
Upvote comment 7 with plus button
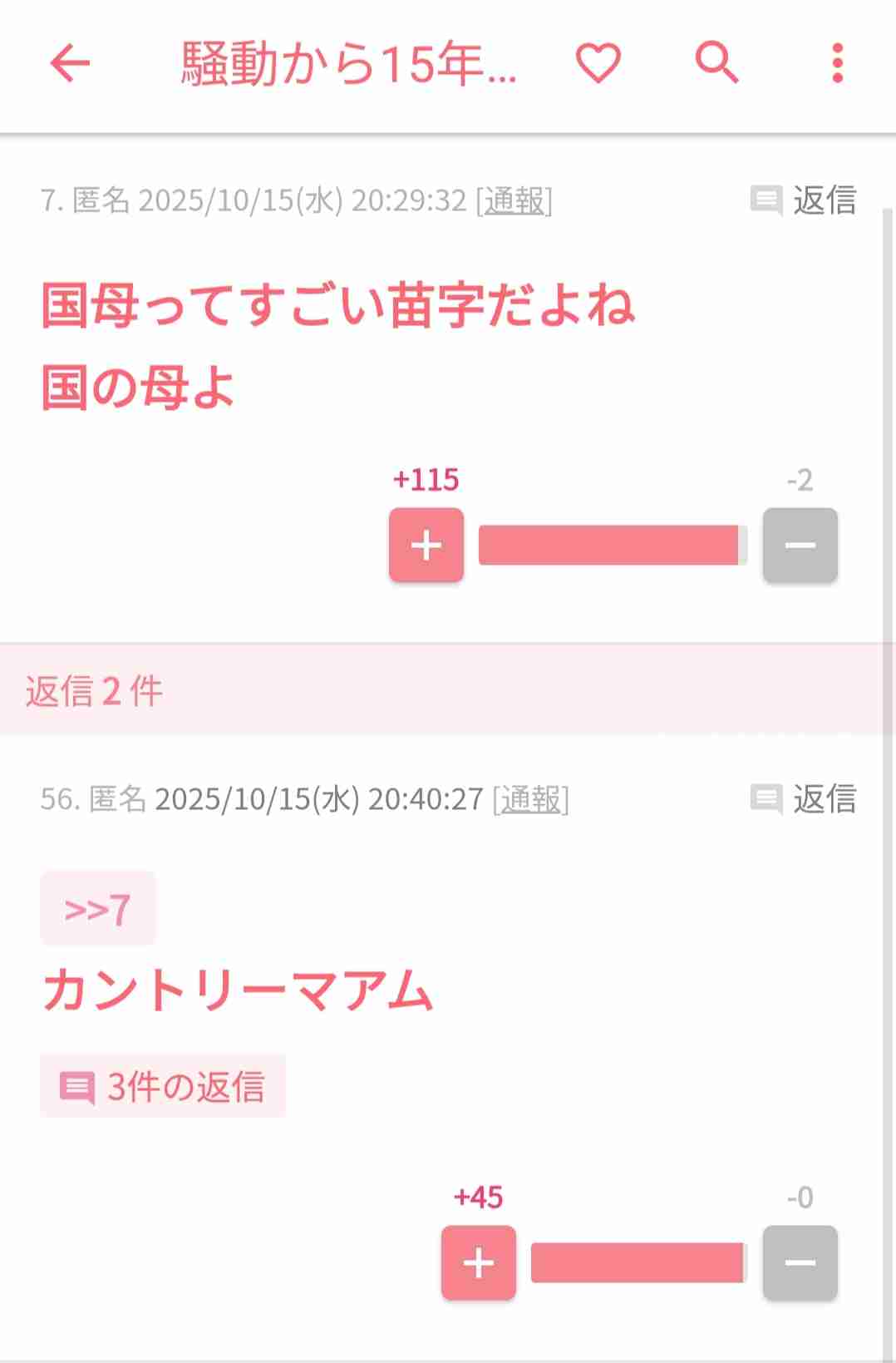click(x=426, y=546)
